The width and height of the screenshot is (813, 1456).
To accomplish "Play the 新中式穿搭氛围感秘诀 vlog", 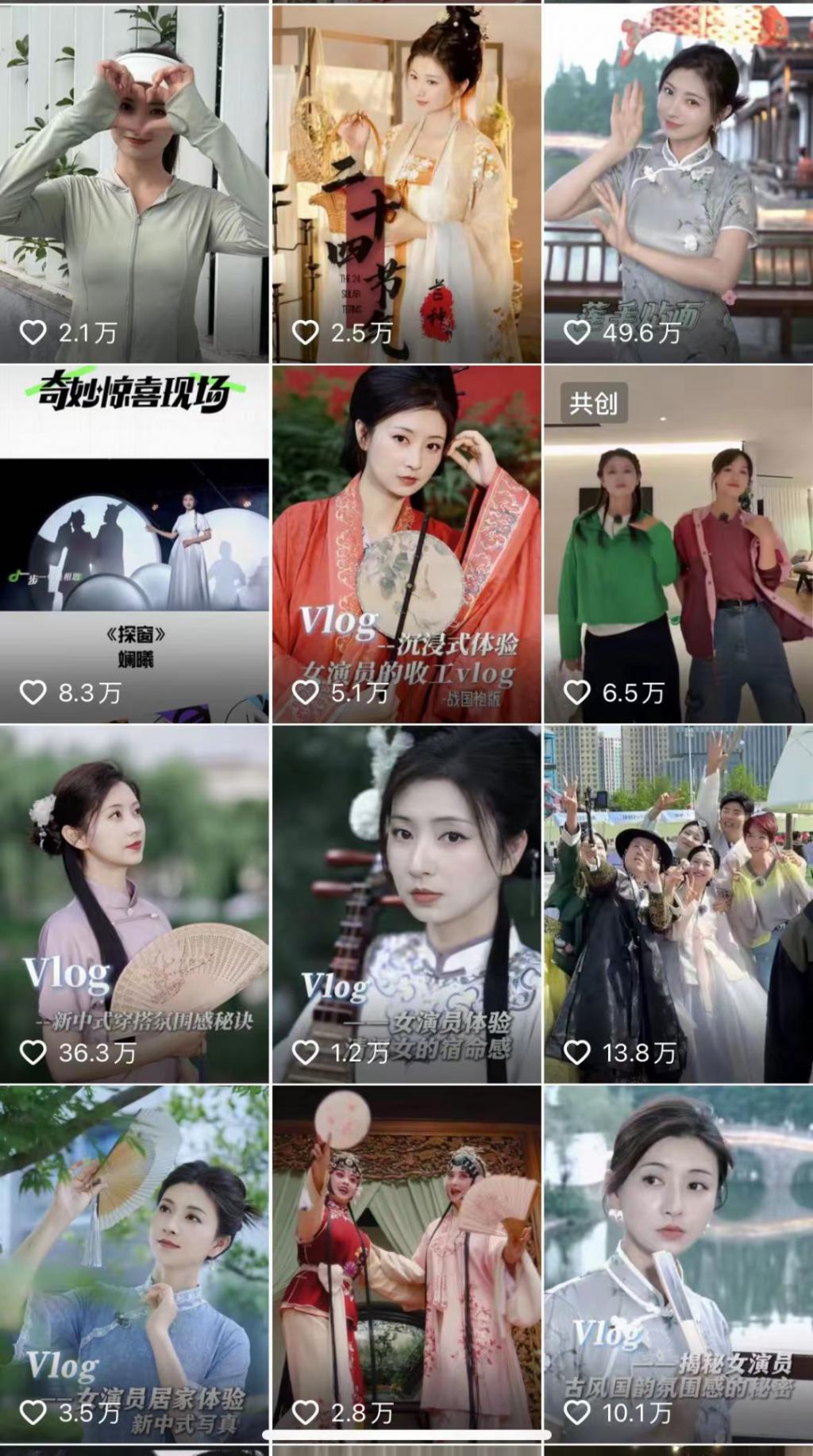I will click(134, 903).
